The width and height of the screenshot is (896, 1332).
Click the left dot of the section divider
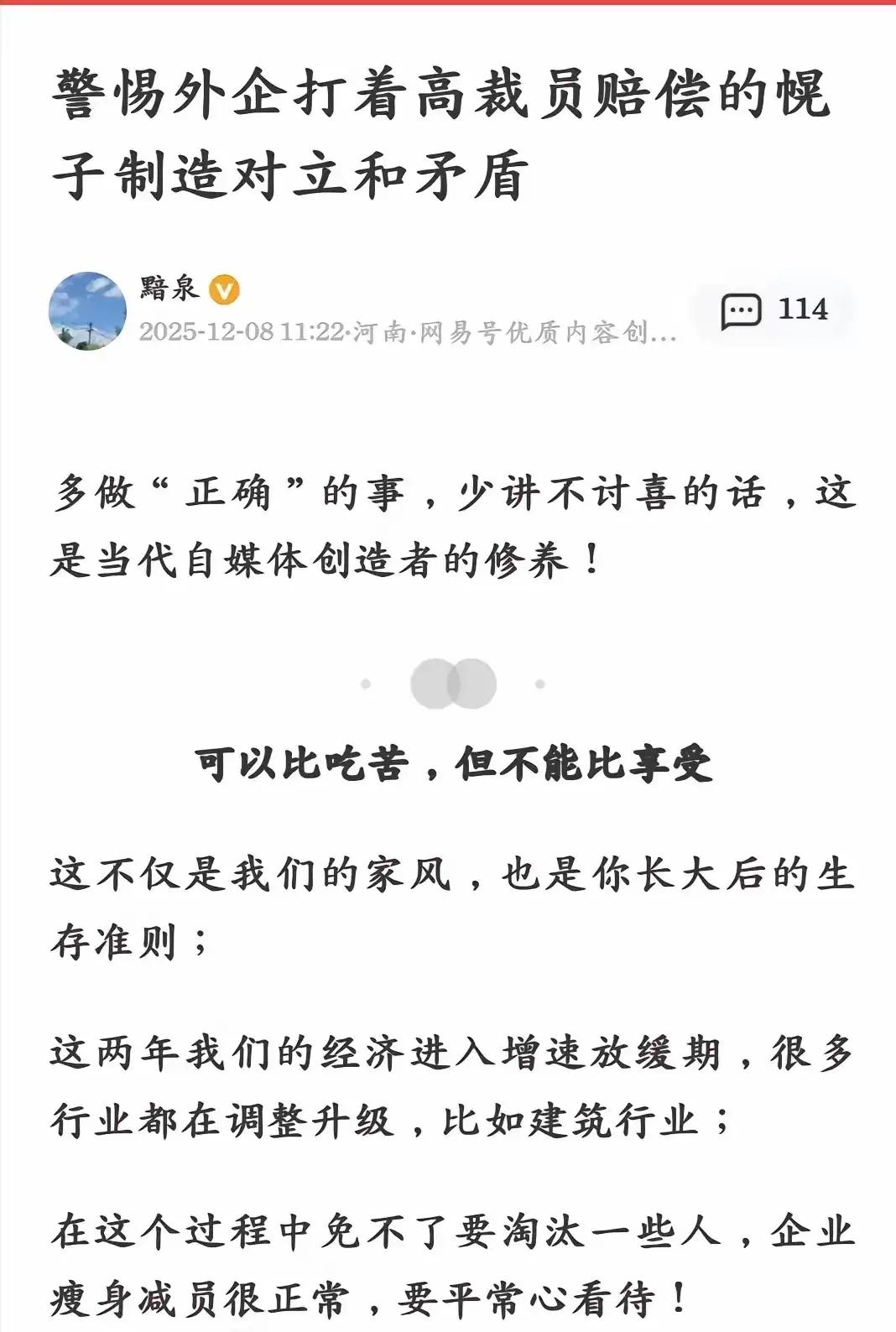pyautogui.click(x=365, y=682)
